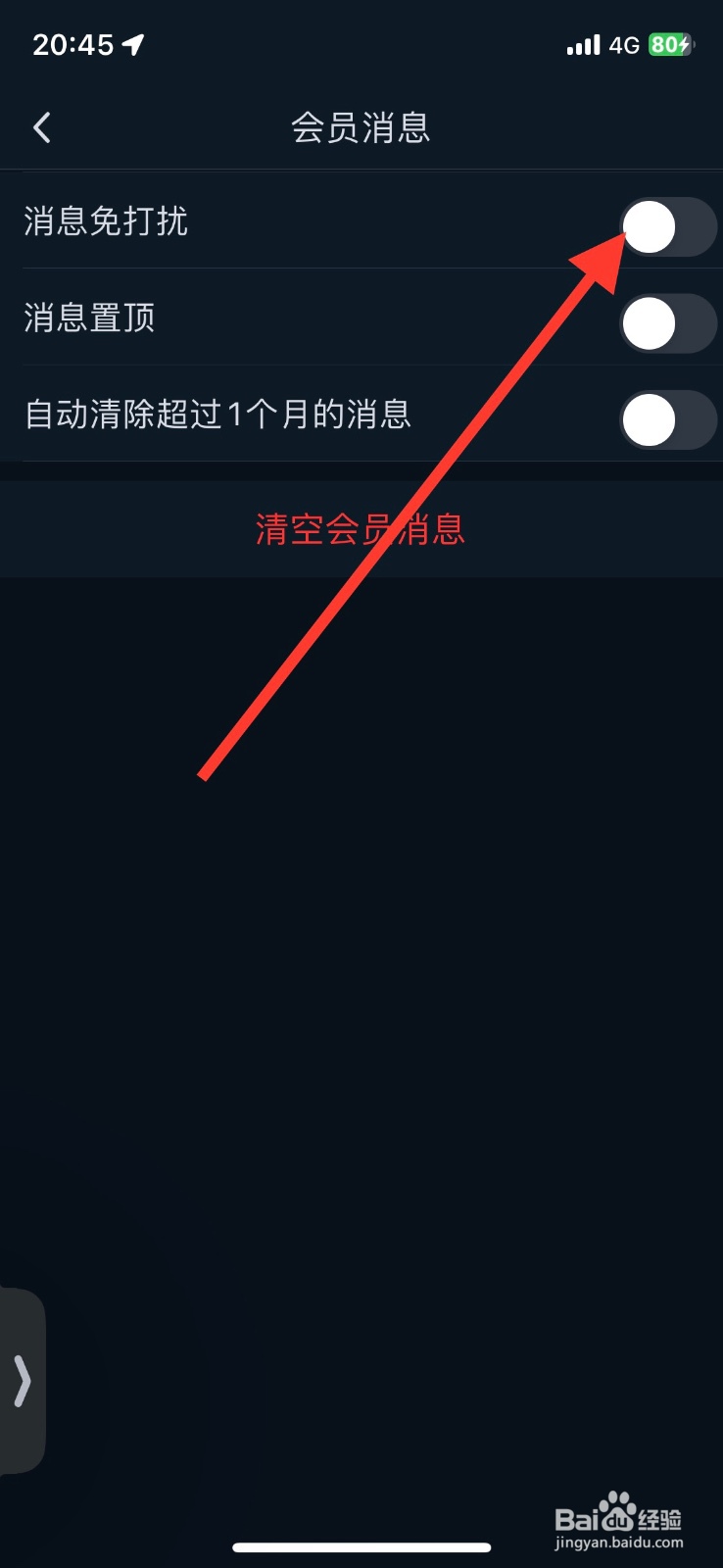
Task: Turn on 消息置顶 (pin messages)
Action: pyautogui.click(x=668, y=322)
